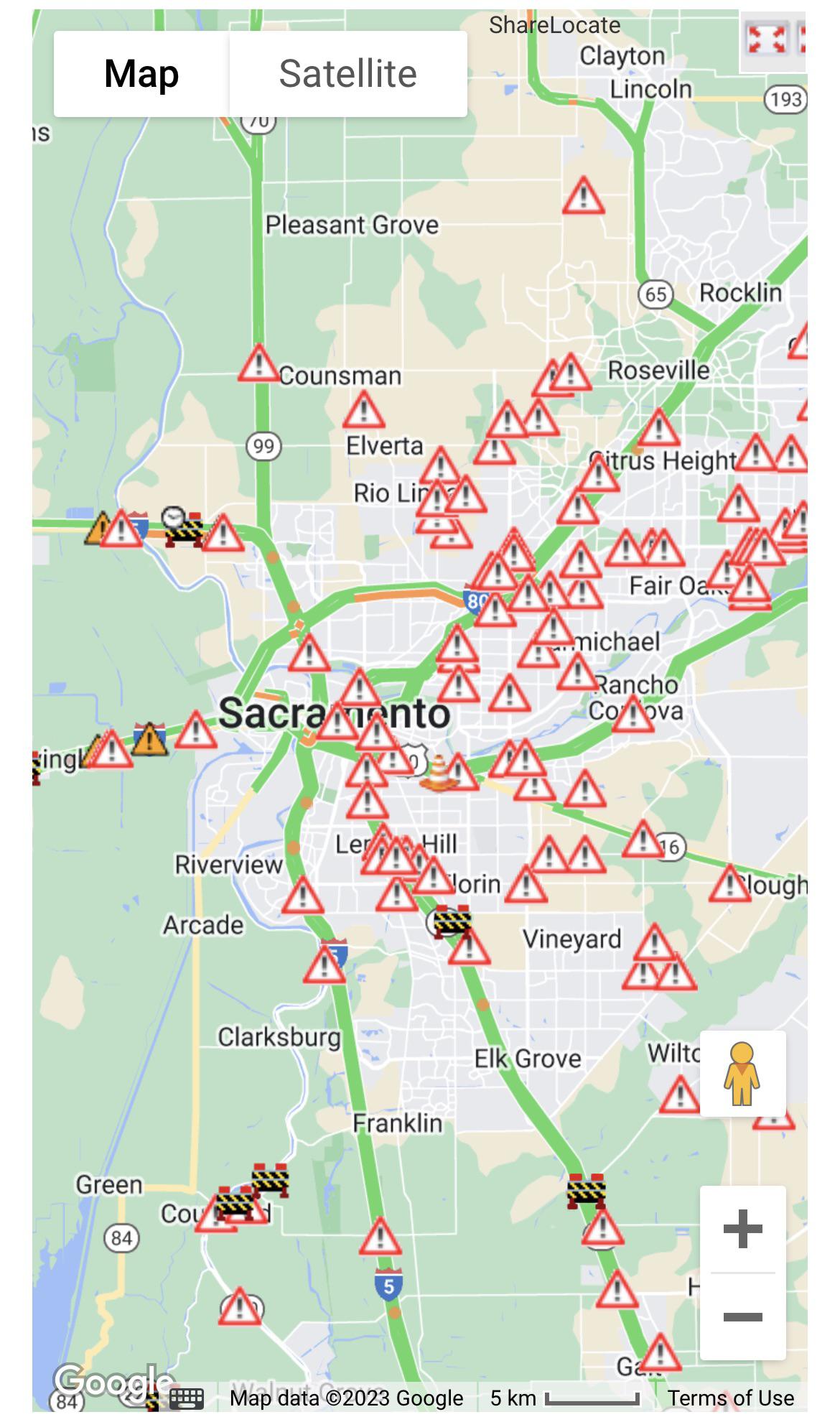This screenshot has width=840, height=1417.
Task: Toggle fullscreen map view
Action: [767, 38]
